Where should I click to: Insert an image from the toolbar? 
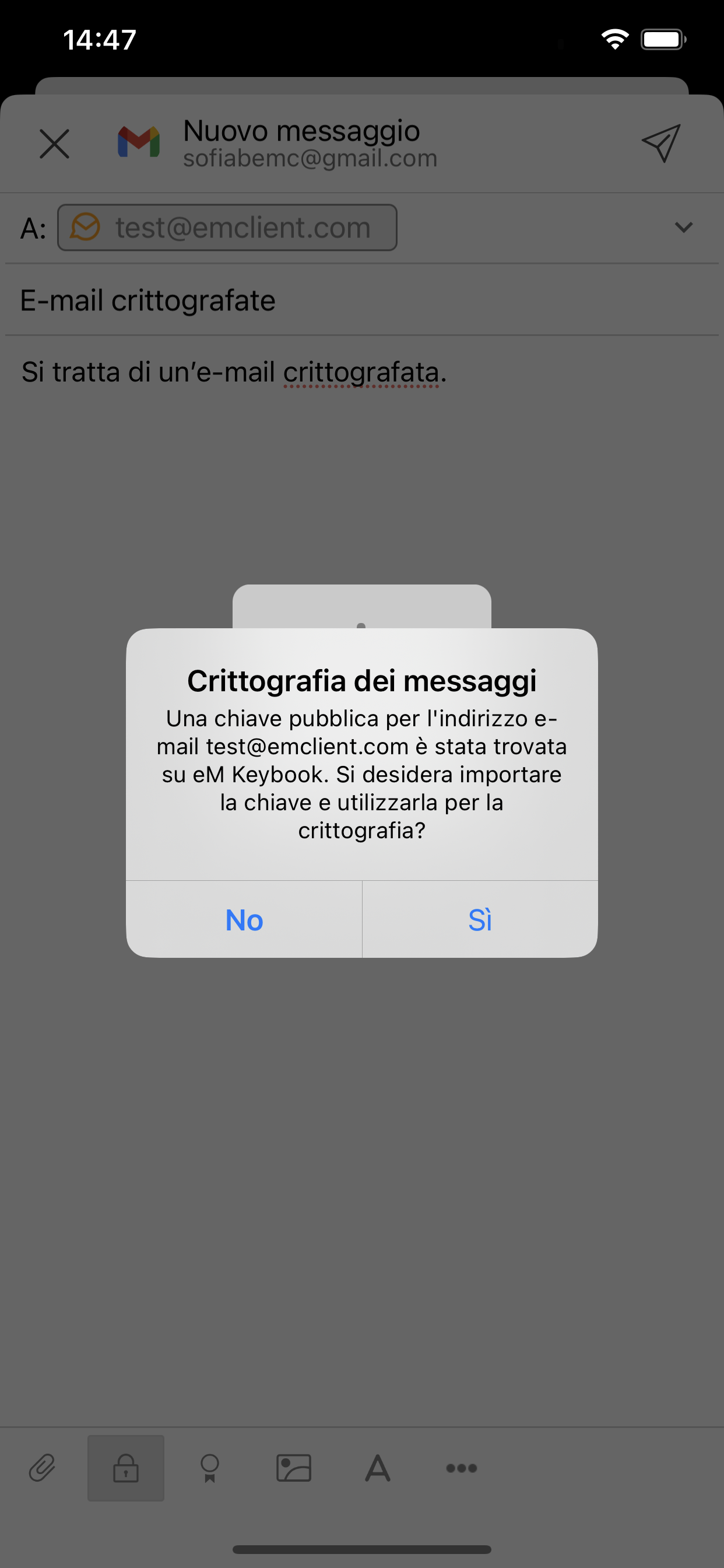coord(294,1468)
